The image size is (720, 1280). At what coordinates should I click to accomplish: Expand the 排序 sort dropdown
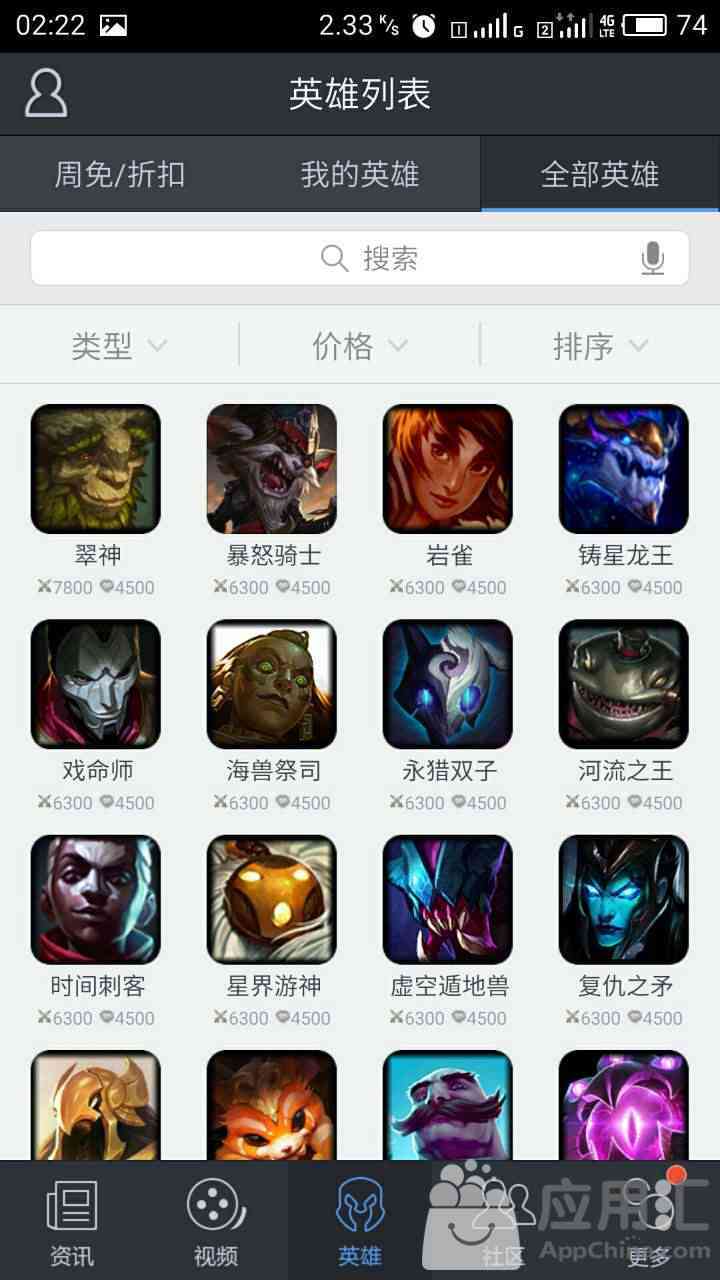click(x=600, y=346)
